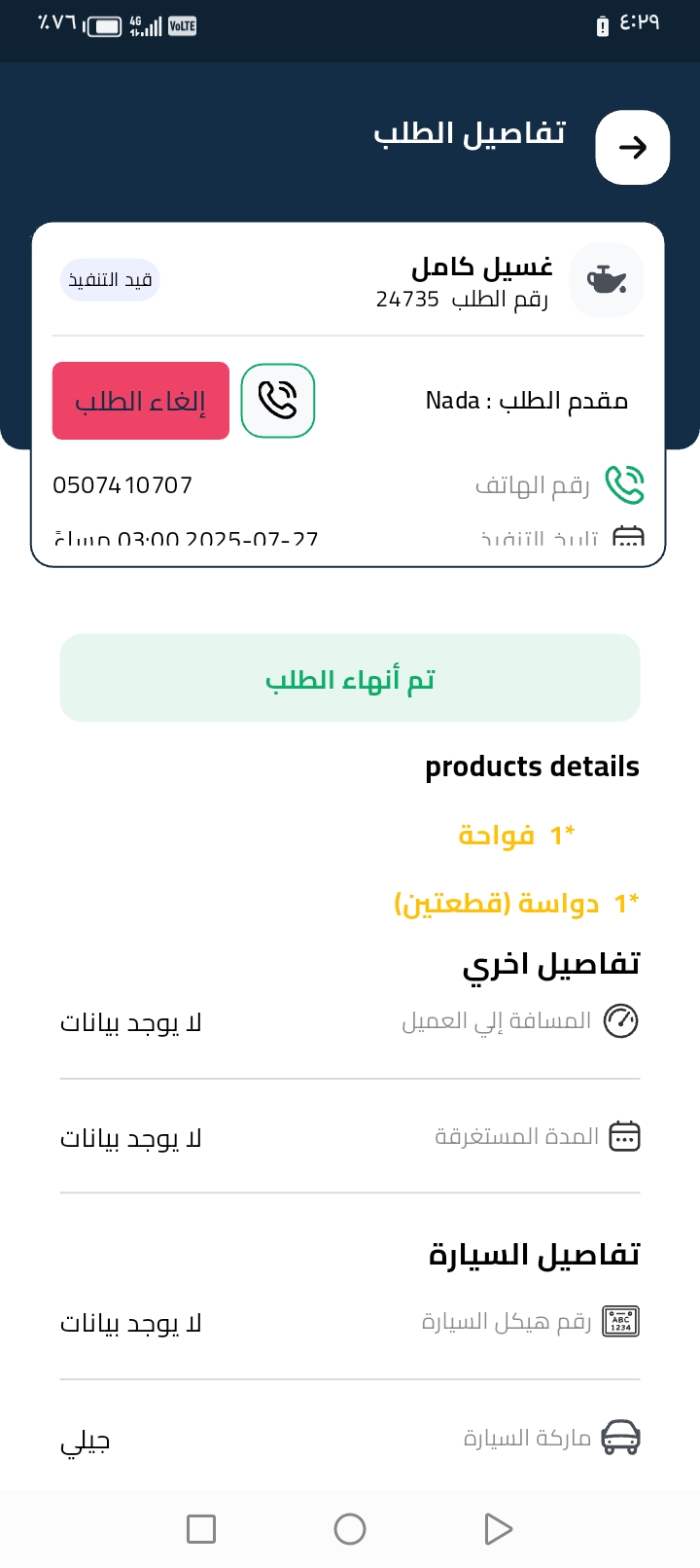Image resolution: width=700 pixels, height=1568 pixels.
Task: Tap the system home button
Action: point(350,1529)
